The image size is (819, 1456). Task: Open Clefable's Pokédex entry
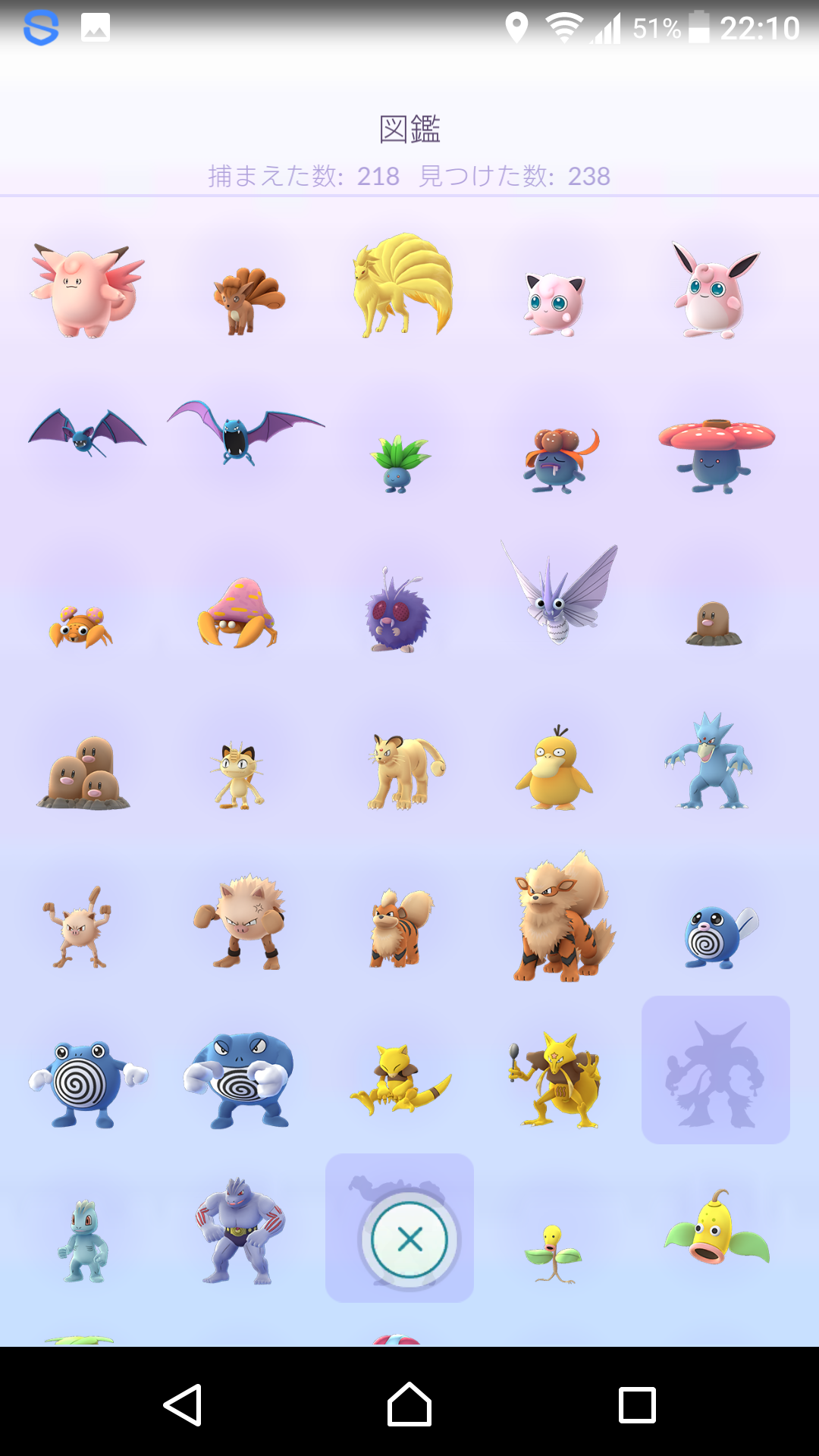point(85,292)
